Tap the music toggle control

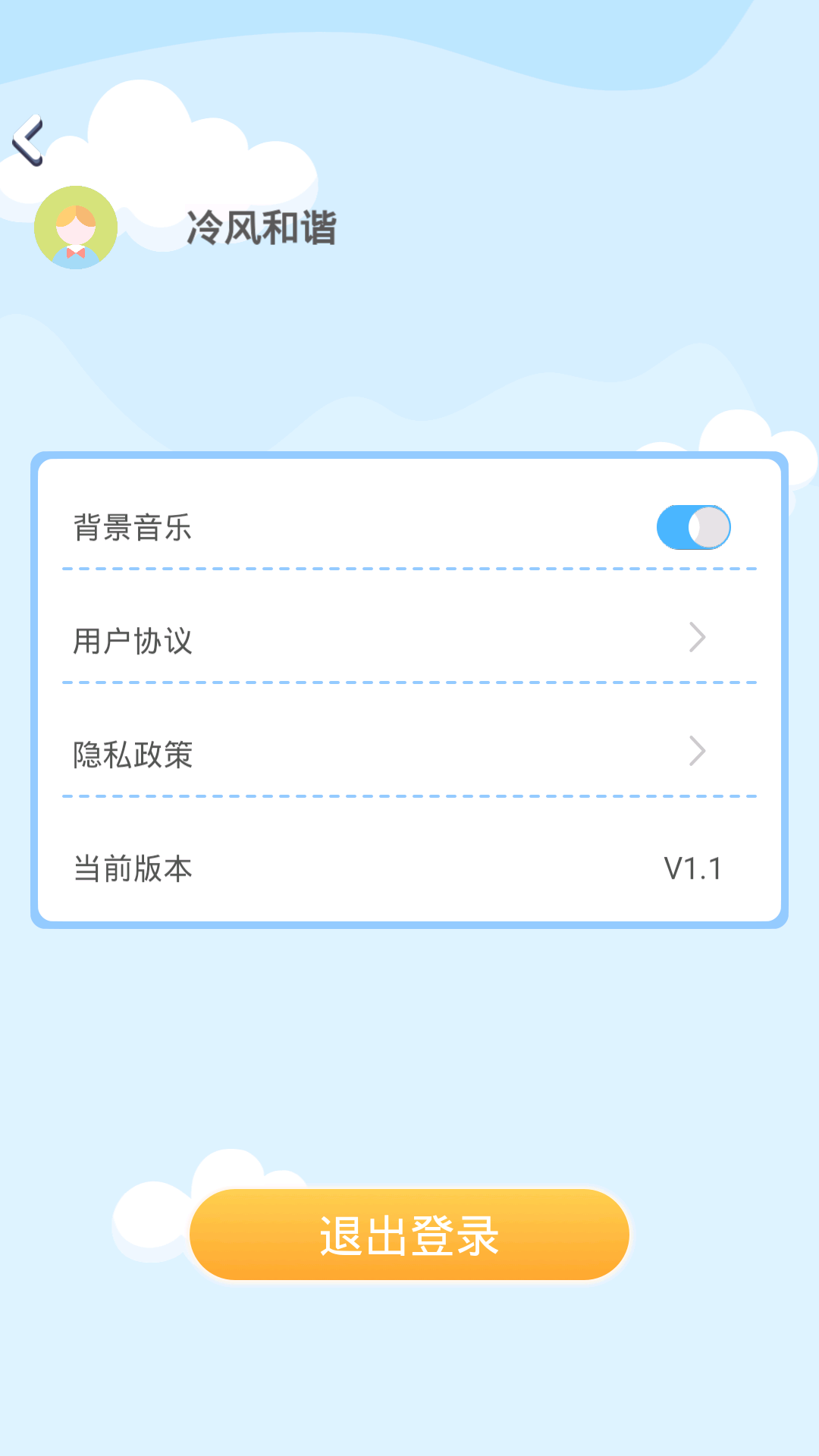point(692,526)
